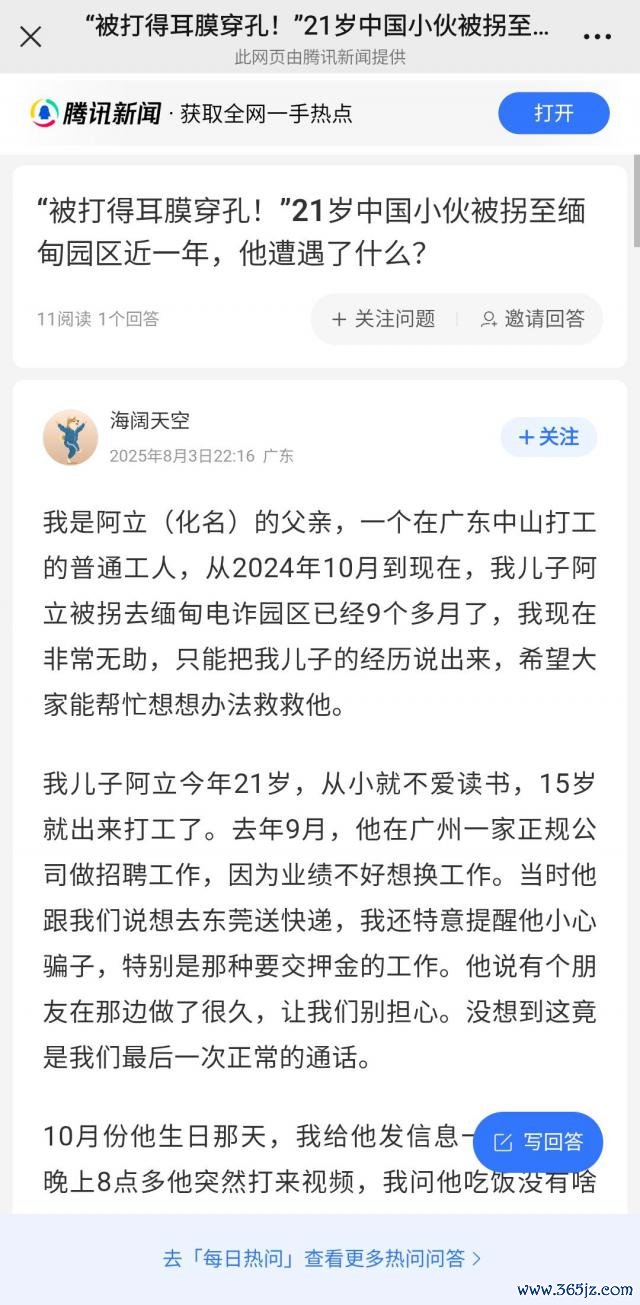Open the three-dot overflow menu

(x=597, y=37)
